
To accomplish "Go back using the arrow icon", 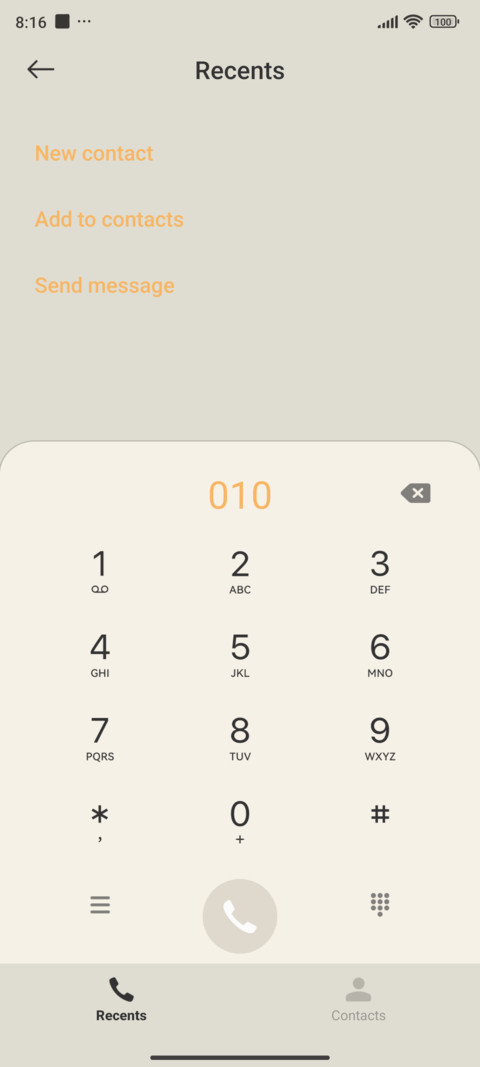I will [41, 69].
